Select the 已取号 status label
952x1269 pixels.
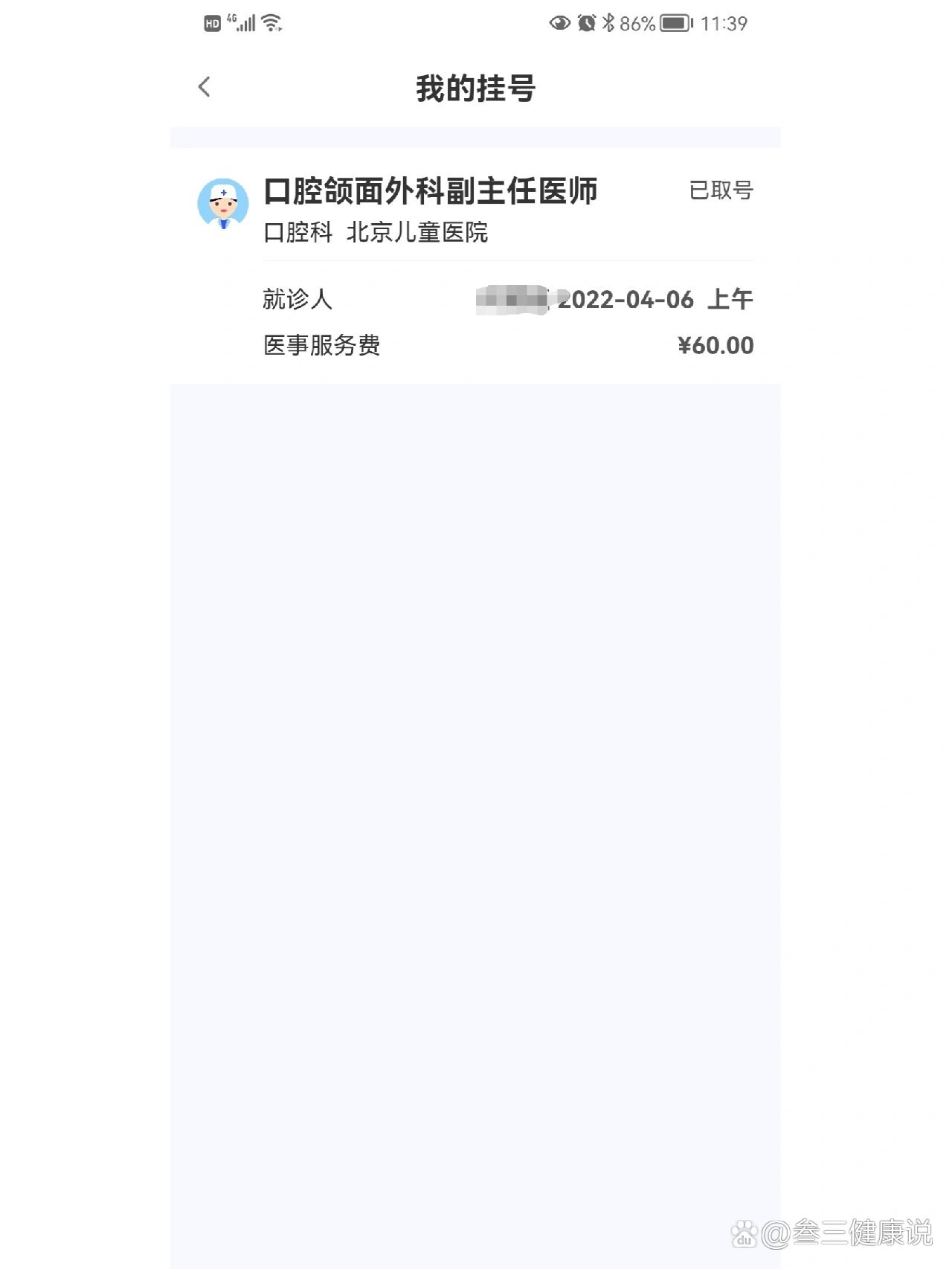coord(721,191)
